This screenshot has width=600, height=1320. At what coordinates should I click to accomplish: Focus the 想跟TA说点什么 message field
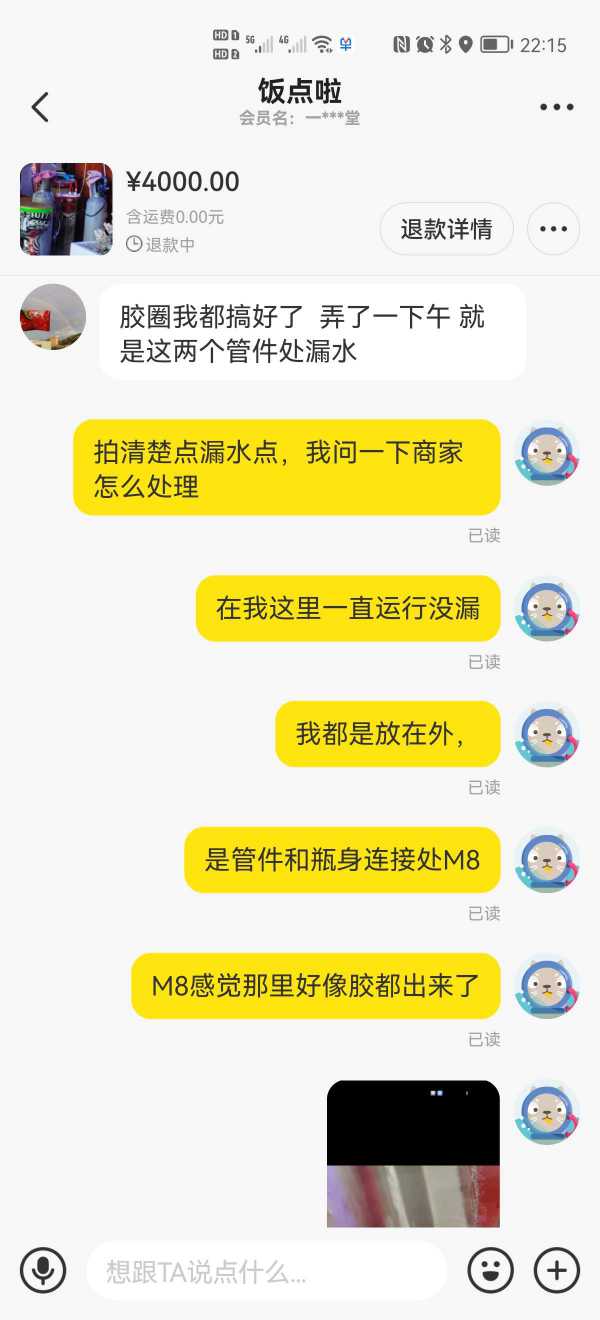266,1271
